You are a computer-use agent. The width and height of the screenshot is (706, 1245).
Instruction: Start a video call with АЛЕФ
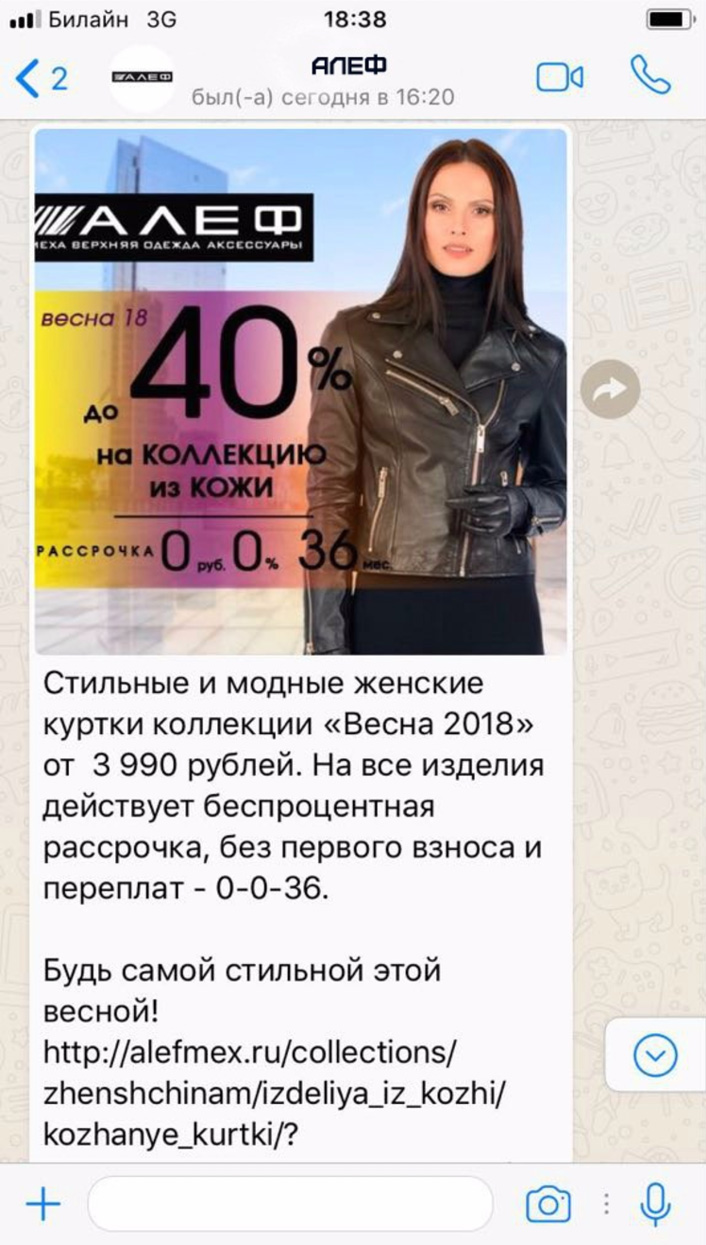(x=560, y=78)
